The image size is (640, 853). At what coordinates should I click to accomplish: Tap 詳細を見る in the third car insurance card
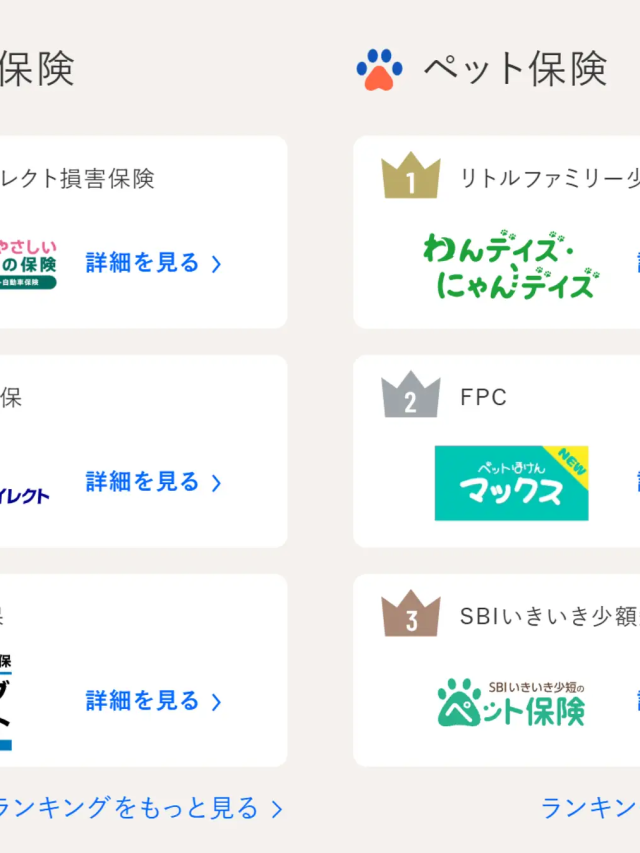point(153,701)
